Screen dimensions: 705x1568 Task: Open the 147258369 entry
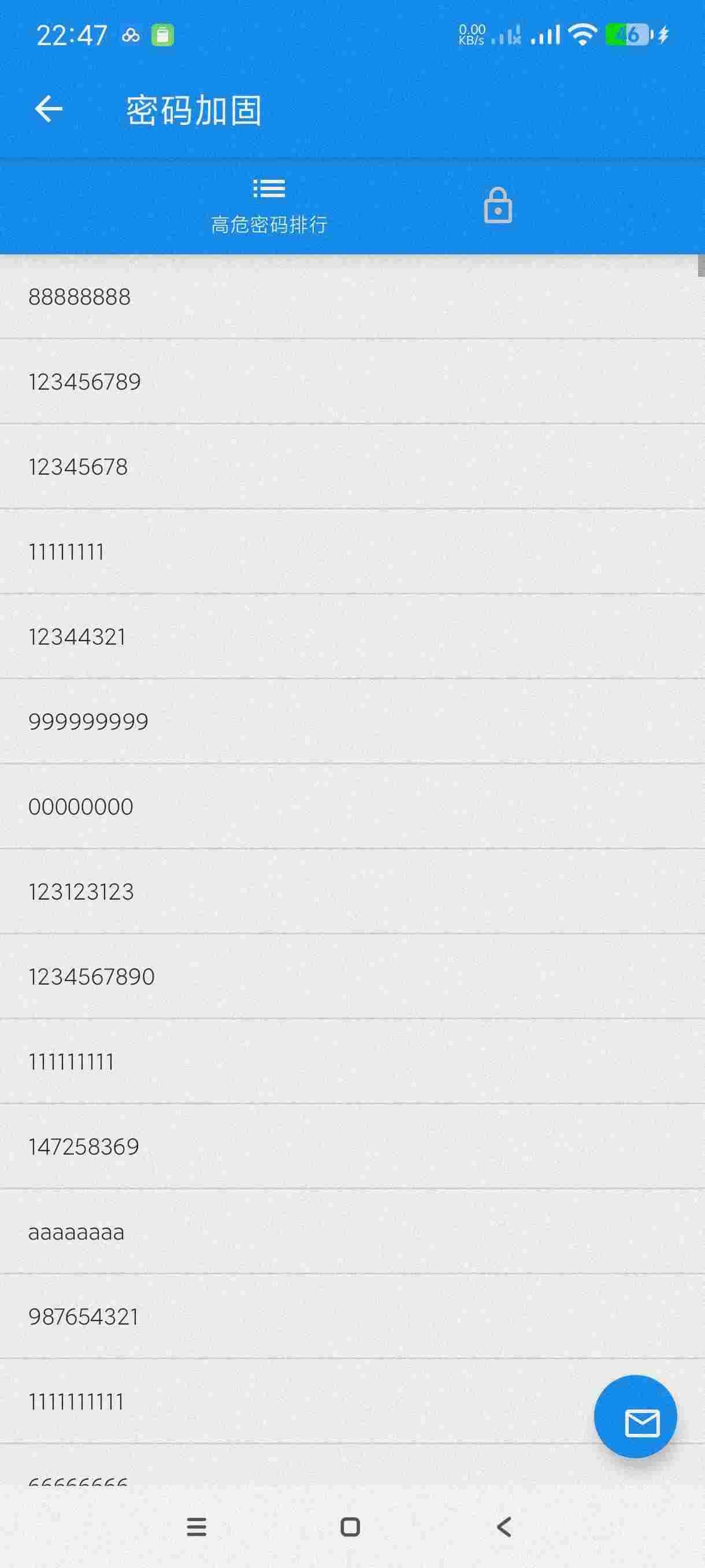click(x=84, y=1147)
